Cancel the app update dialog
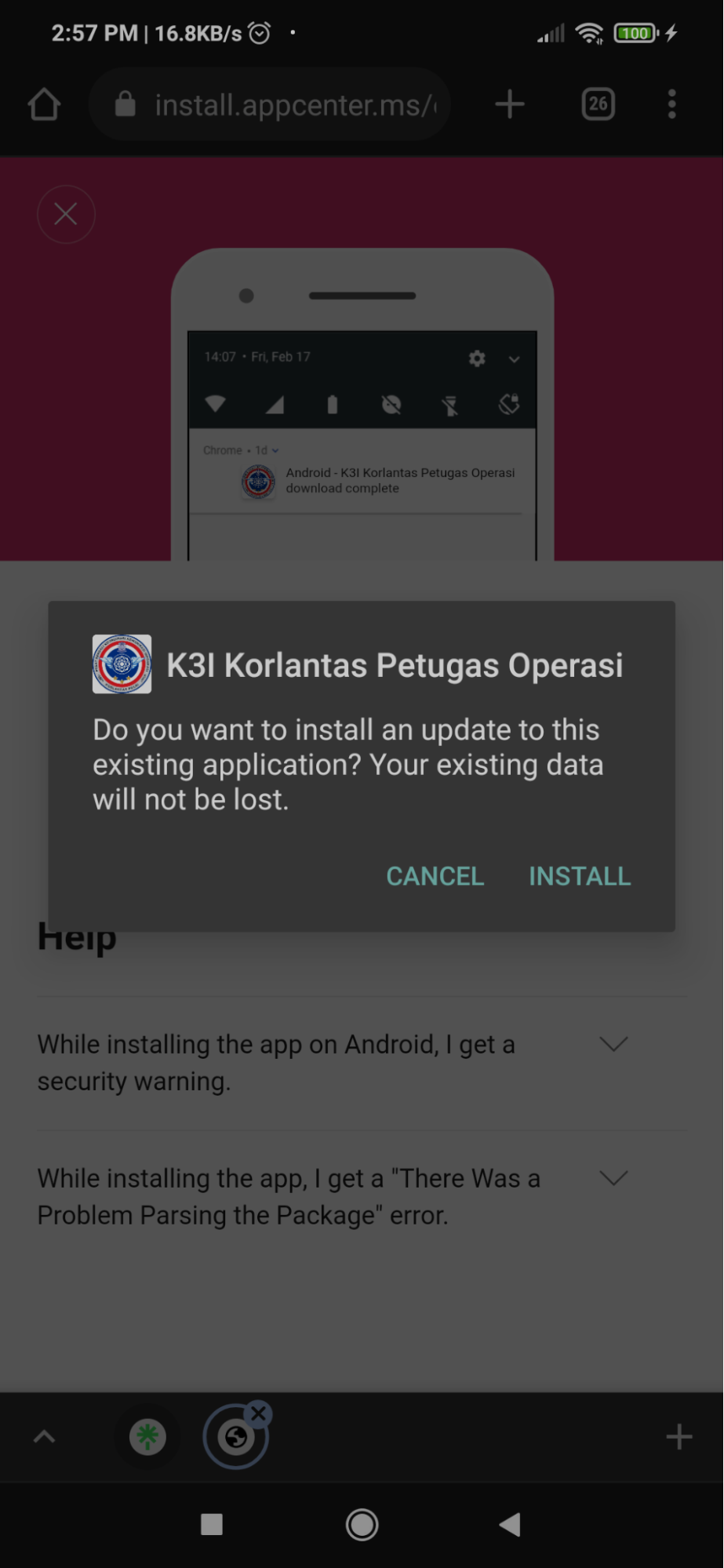 (x=435, y=876)
